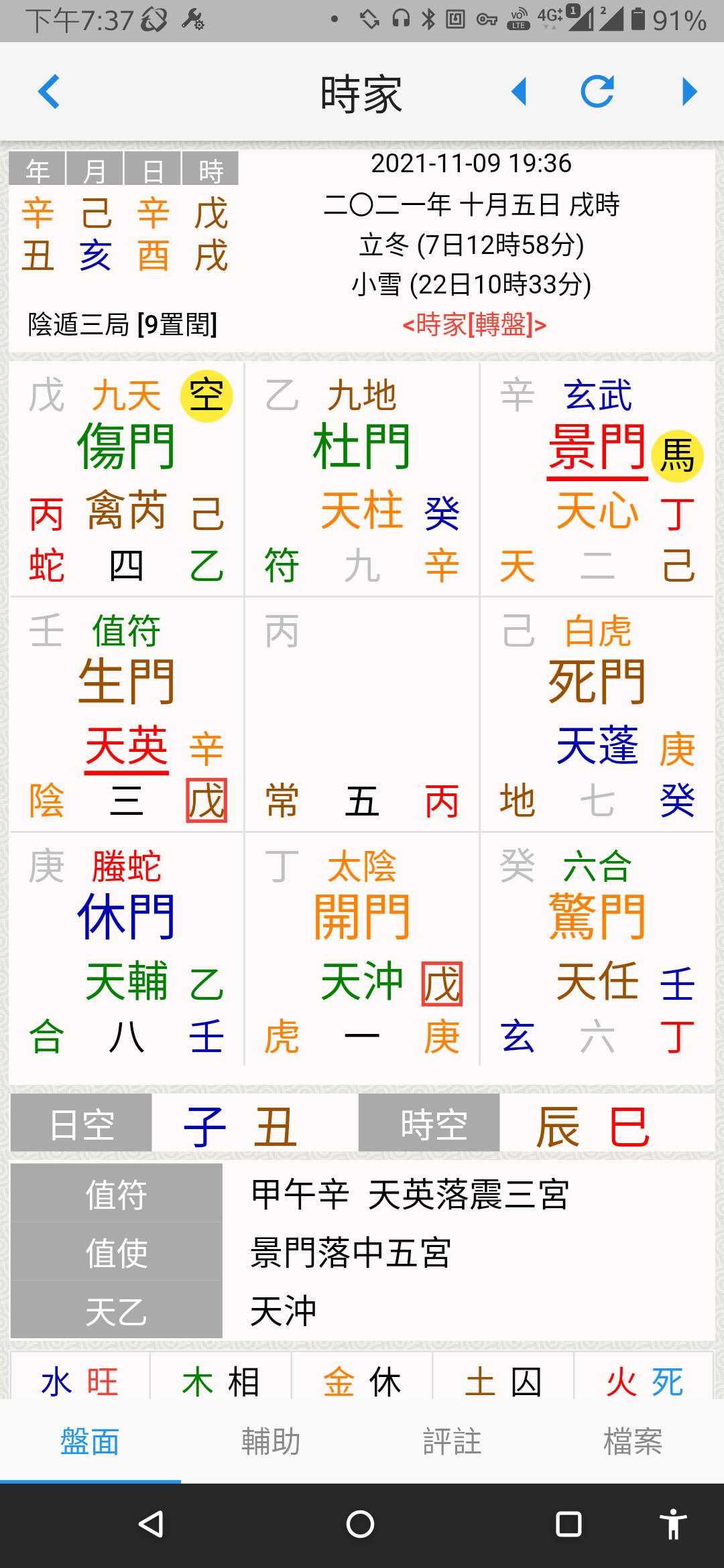
Task: Refresh the chart to current time
Action: click(597, 92)
